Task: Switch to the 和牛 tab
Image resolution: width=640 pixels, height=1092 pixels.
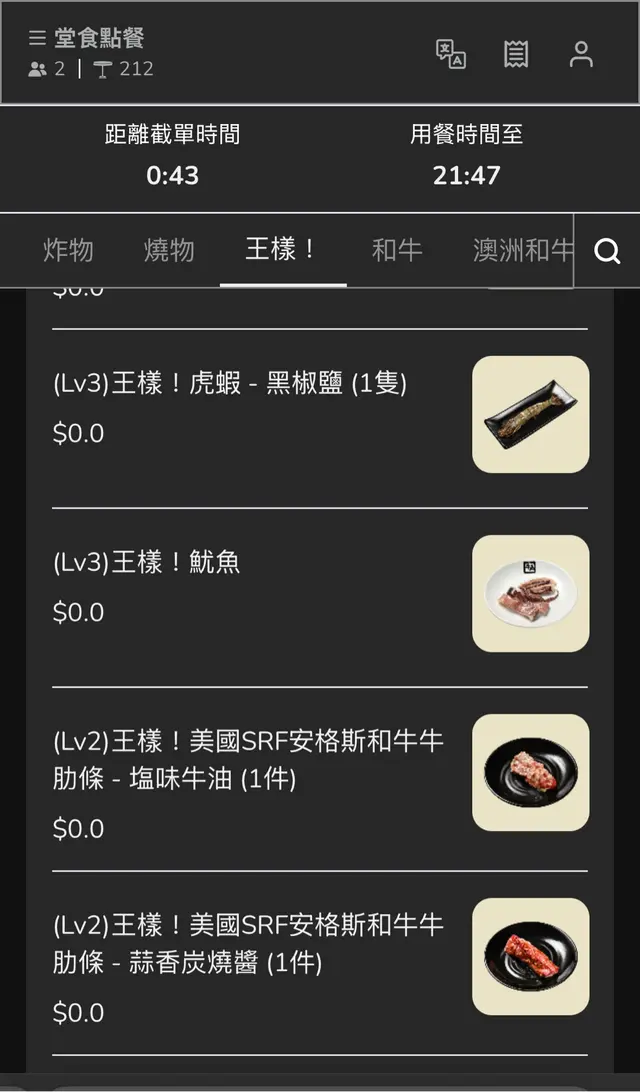Action: click(397, 250)
